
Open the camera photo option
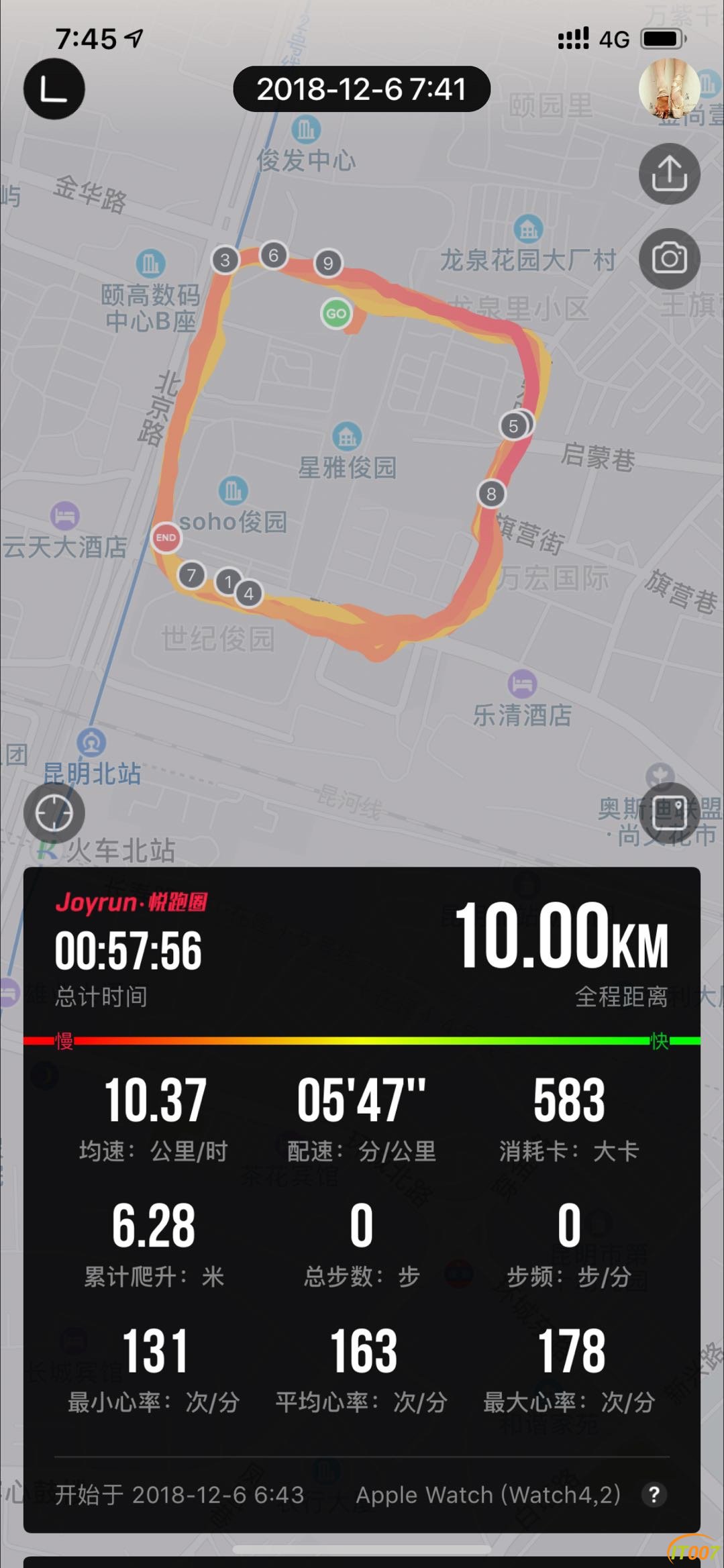tap(668, 258)
